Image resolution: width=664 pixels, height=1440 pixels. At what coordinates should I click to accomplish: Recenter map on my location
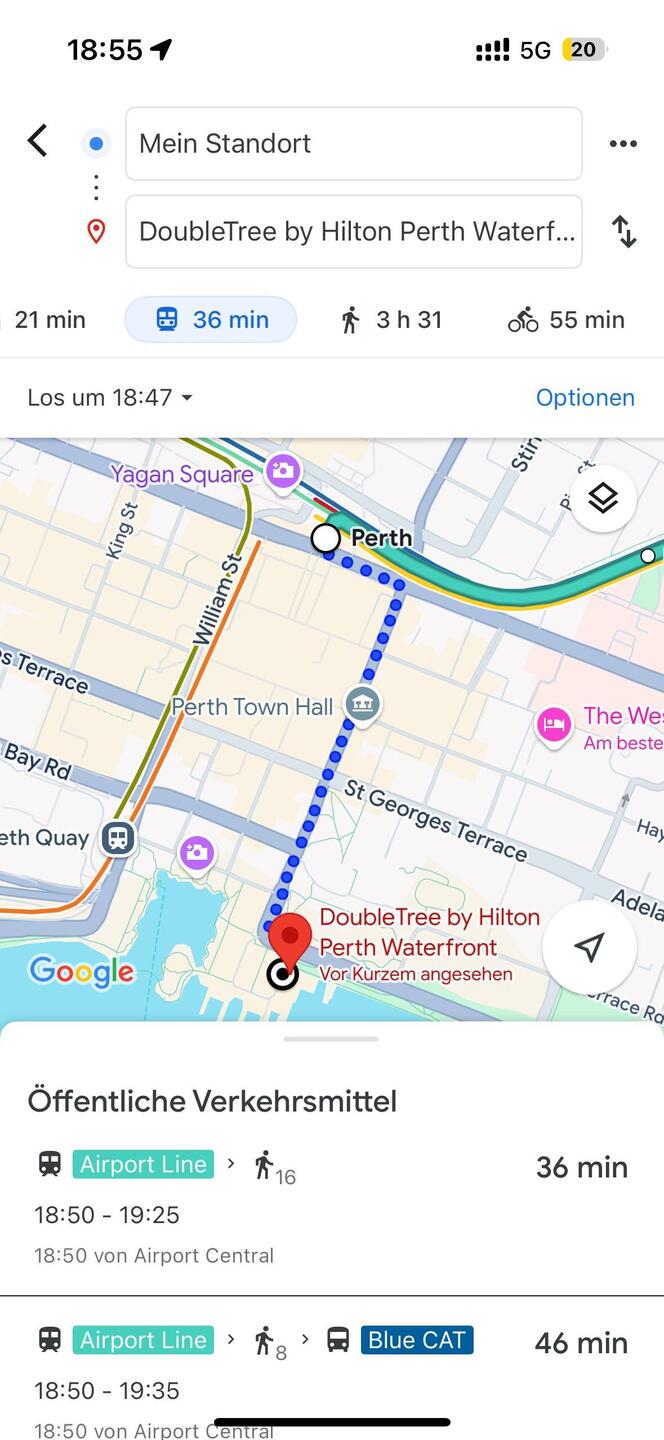[589, 947]
